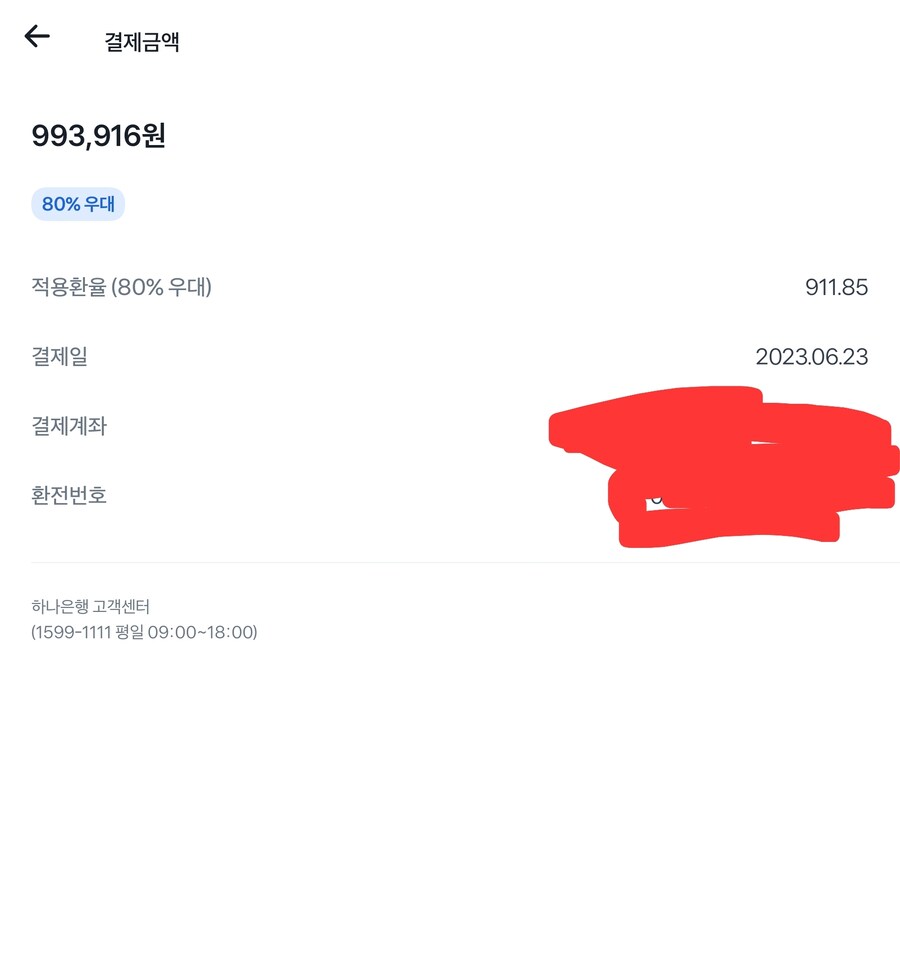
Task: Select the 환전번호 exchange number row
Action: (69, 495)
